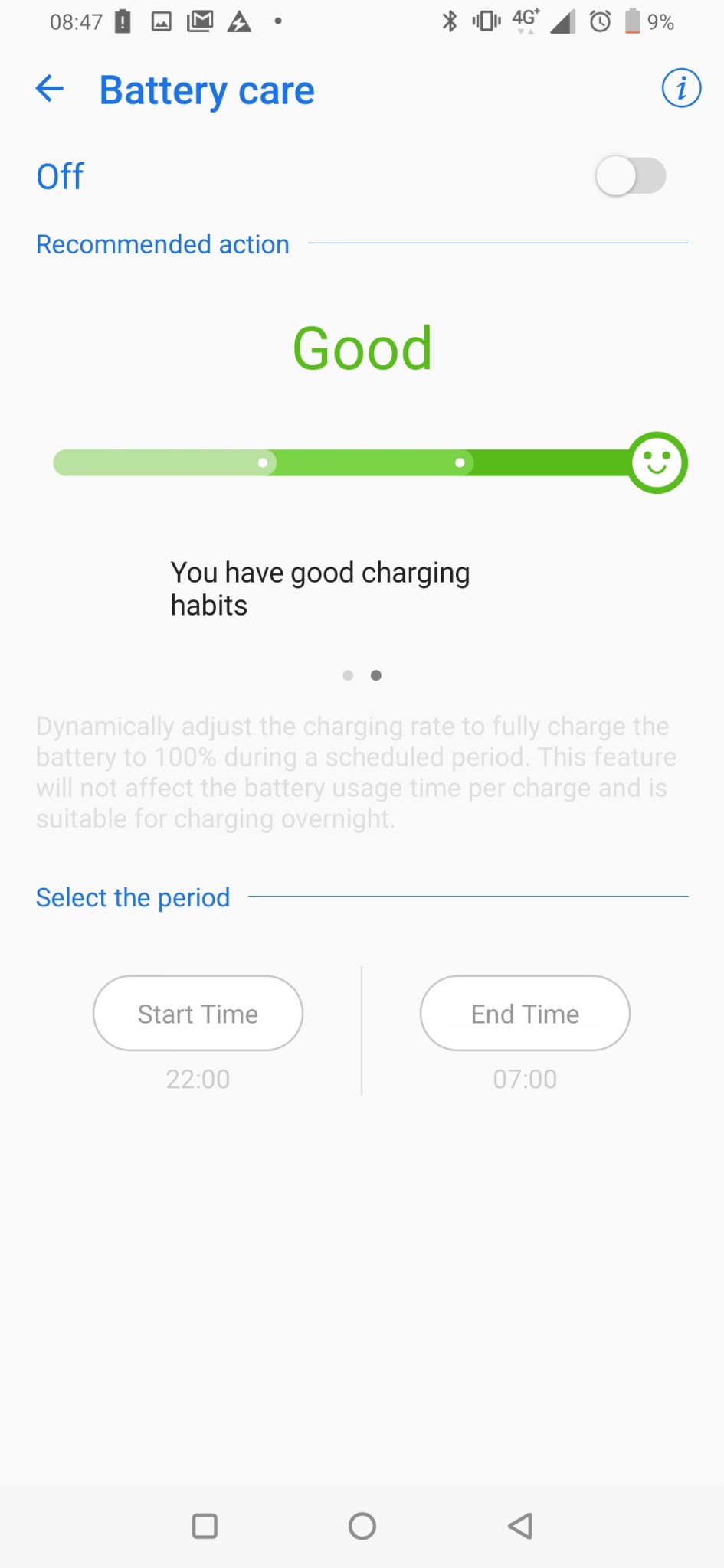This screenshot has width=724, height=1568.
Task: Go to the home screen
Action: point(362,1526)
